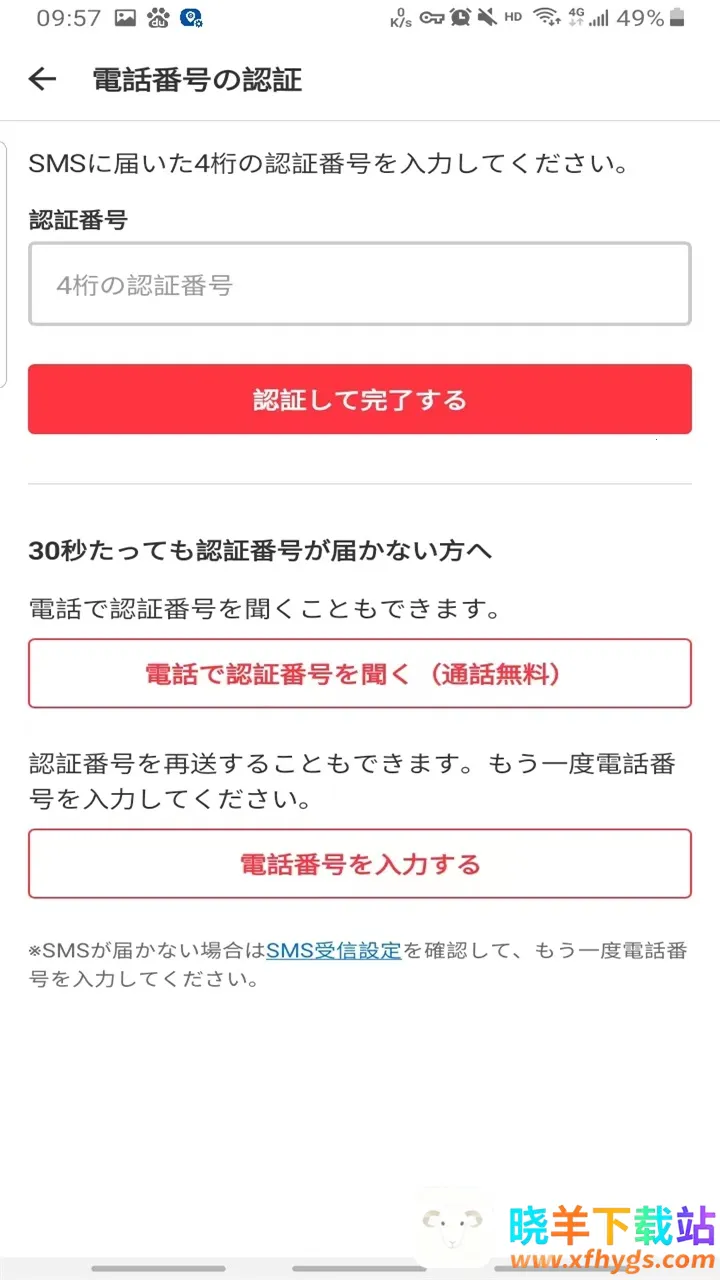Tap the 認証して完了する button
The image size is (720, 1280).
tap(360, 400)
